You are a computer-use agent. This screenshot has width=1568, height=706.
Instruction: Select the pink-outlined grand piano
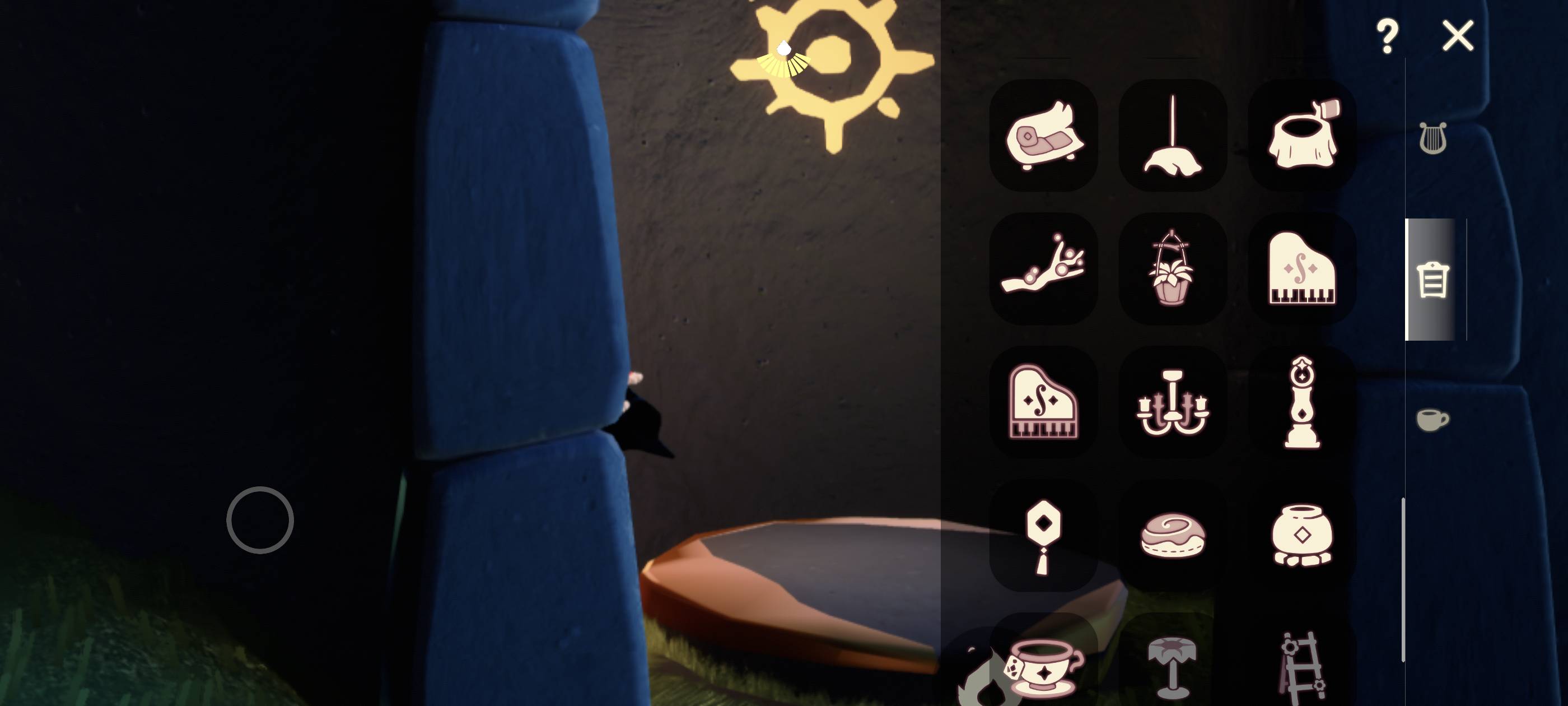point(1043,402)
